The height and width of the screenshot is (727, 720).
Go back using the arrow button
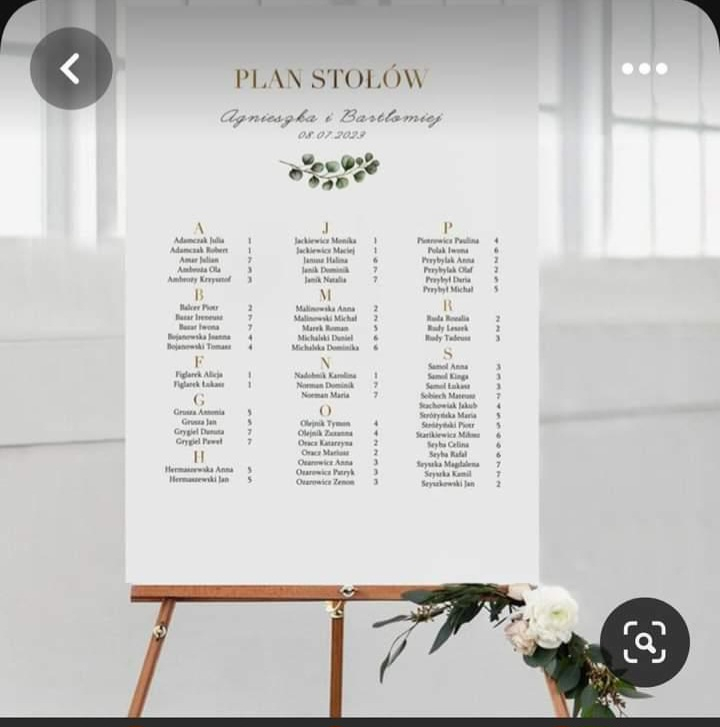click(x=70, y=68)
